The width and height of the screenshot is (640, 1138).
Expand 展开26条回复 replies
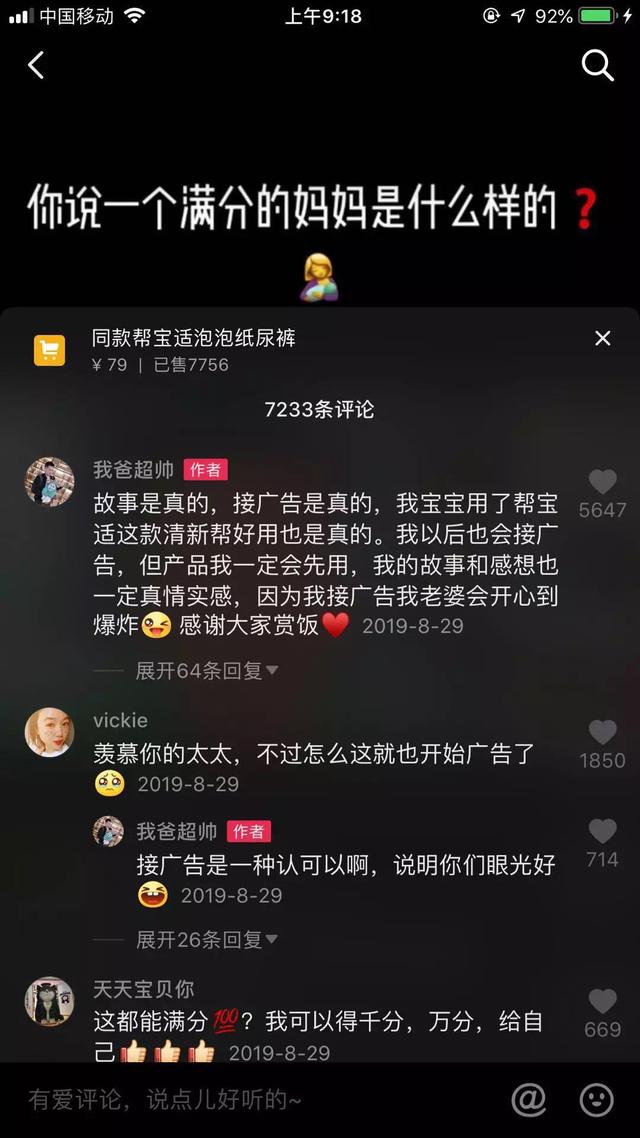206,939
